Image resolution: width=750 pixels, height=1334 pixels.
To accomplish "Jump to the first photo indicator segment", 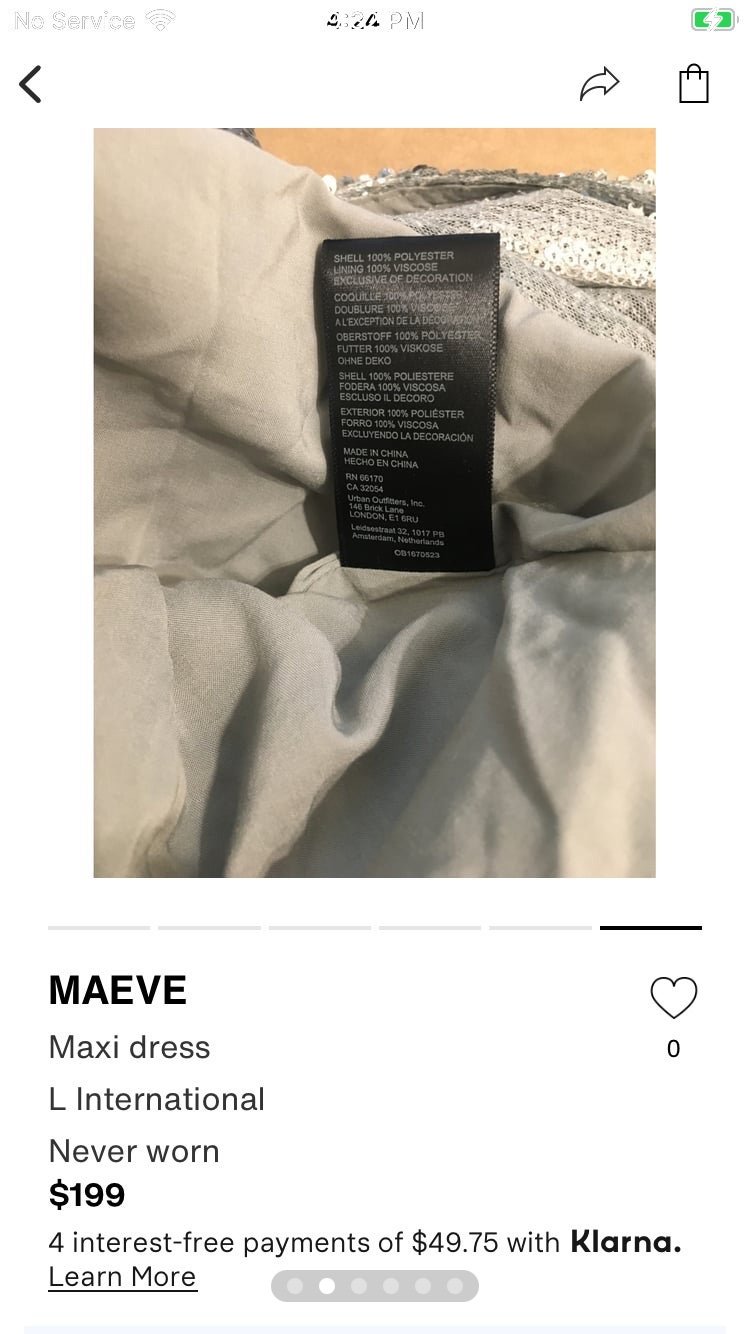I will point(99,928).
